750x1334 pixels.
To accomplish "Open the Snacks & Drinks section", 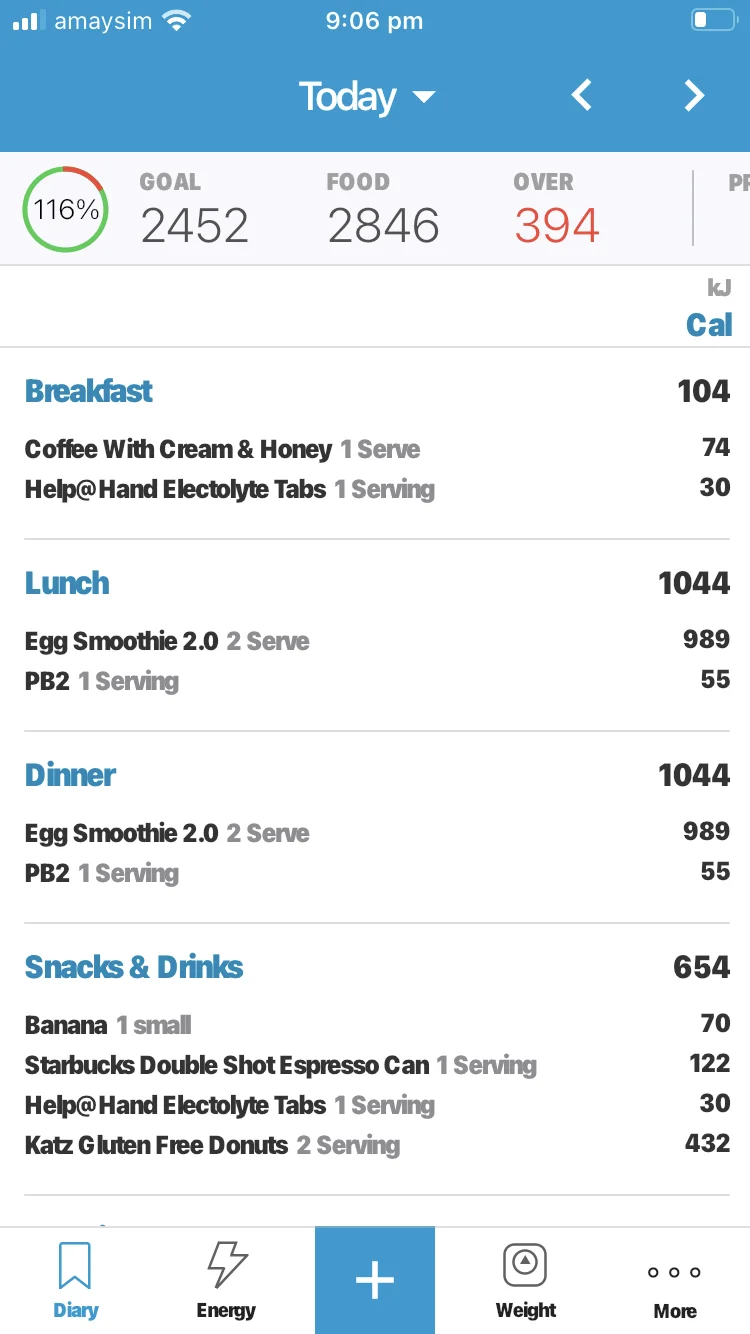I will tap(134, 967).
